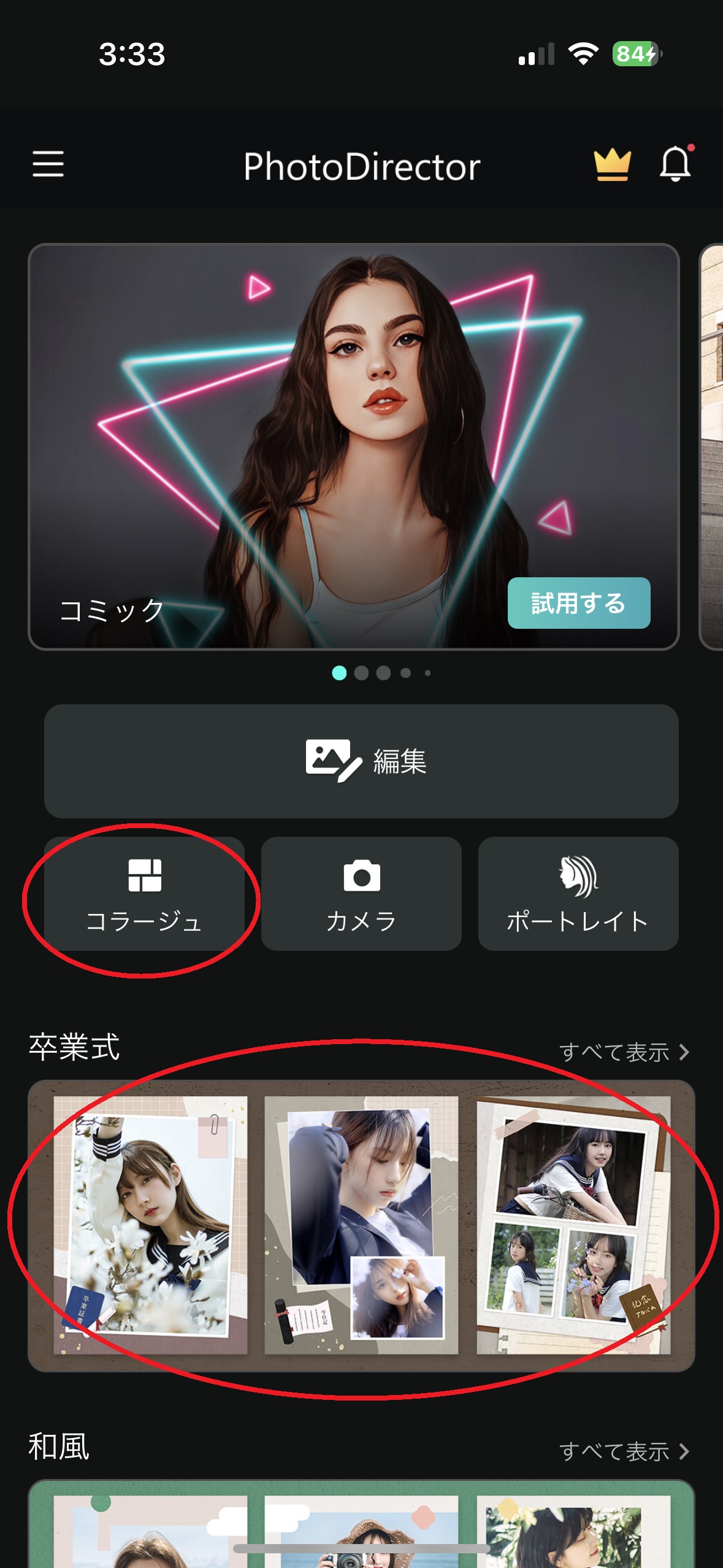Open the コラージュ tool
Screen dimensions: 723x1568
(x=145, y=894)
